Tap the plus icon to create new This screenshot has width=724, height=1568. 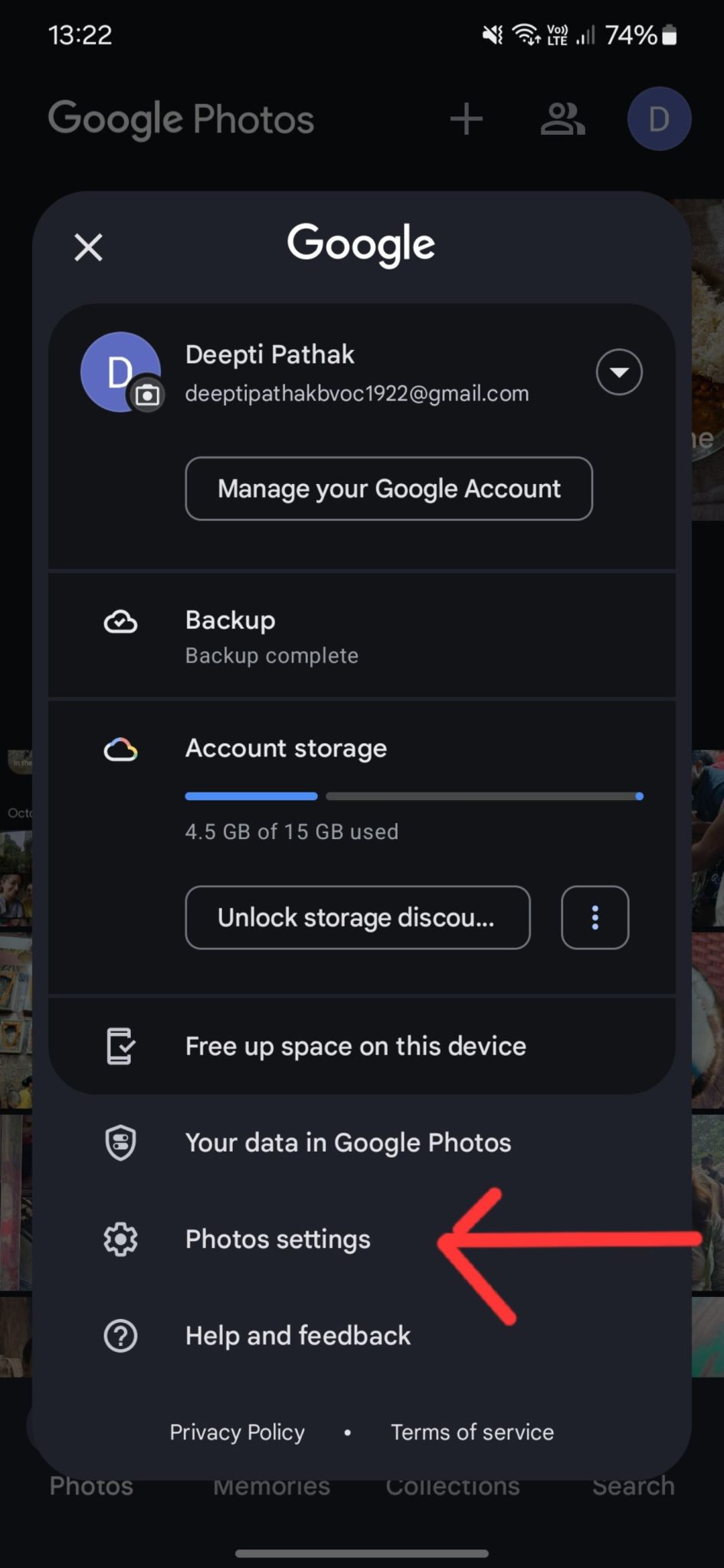(467, 119)
